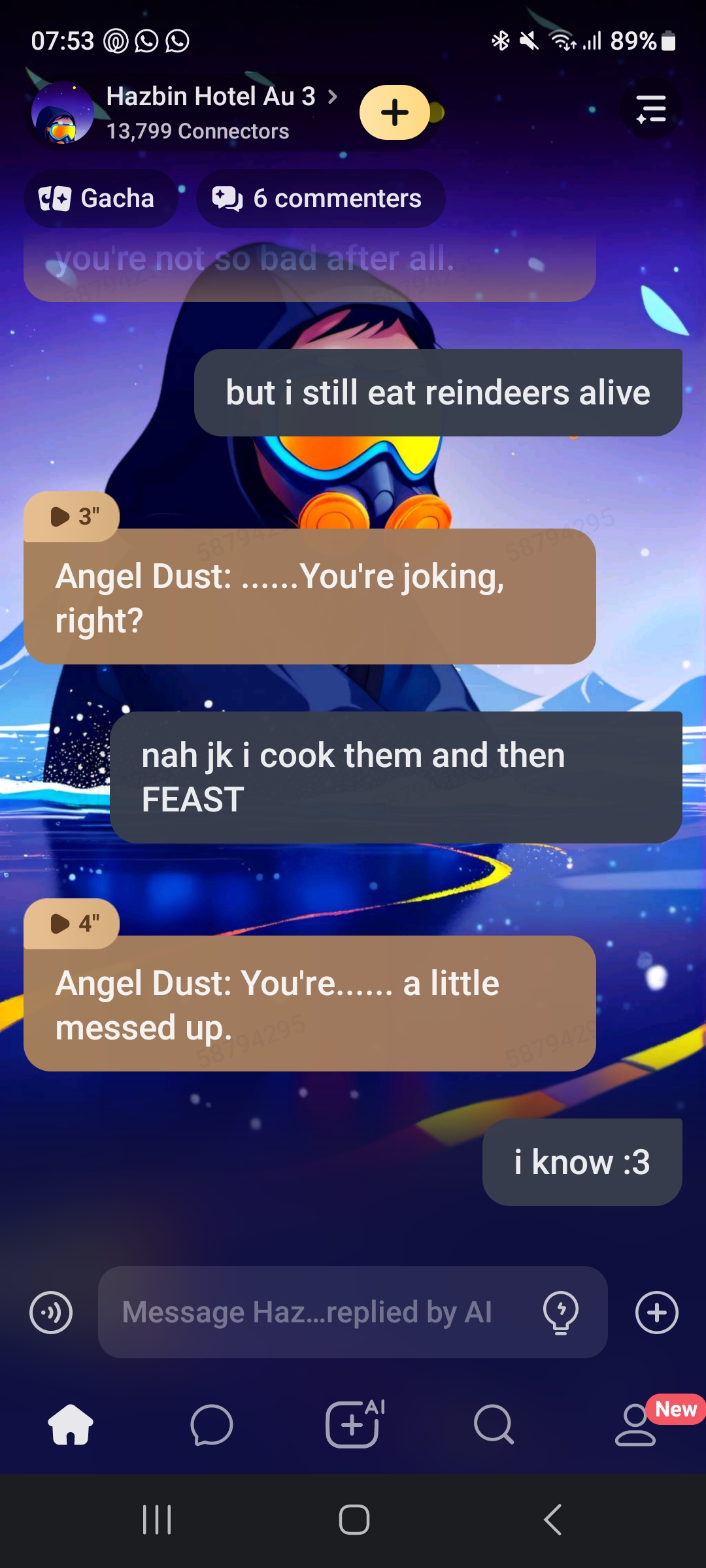Go to the Home tab

(x=71, y=1424)
